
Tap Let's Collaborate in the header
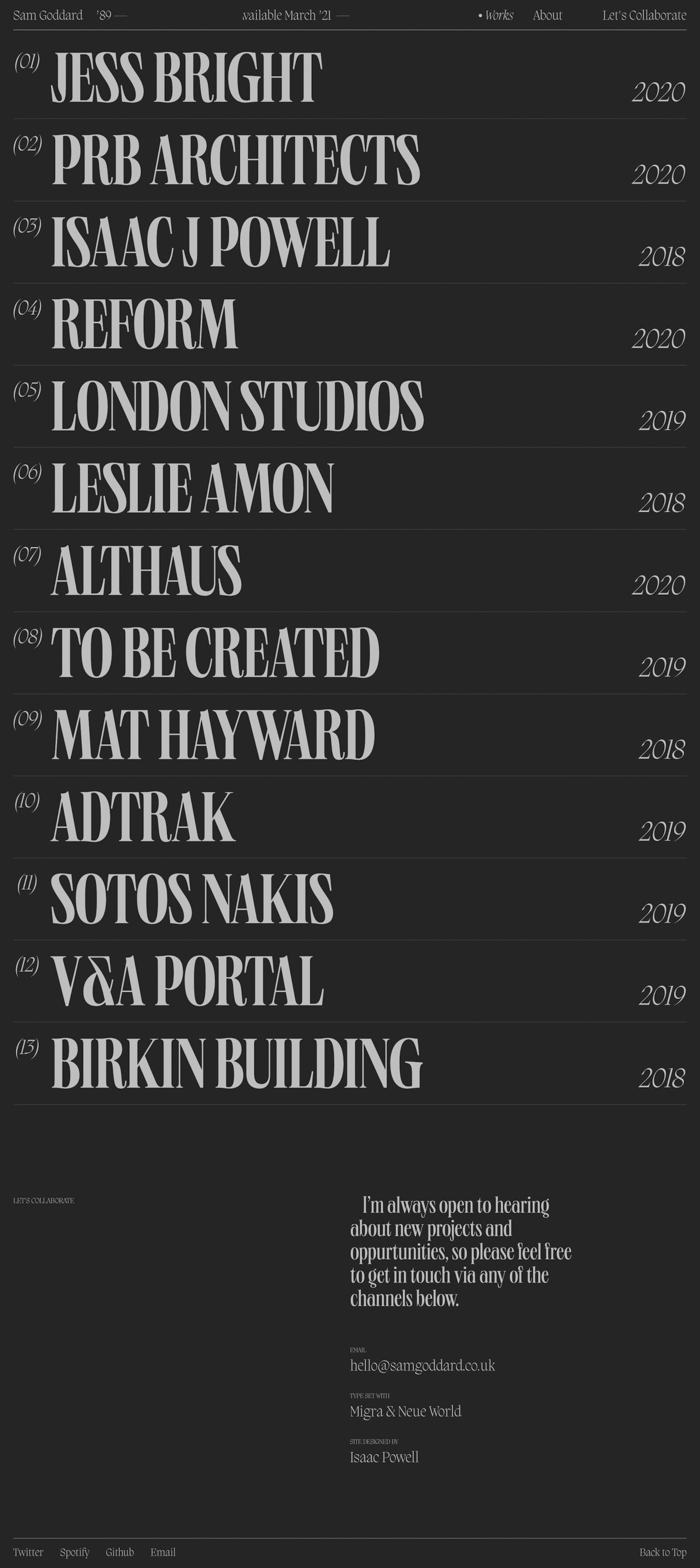pyautogui.click(x=644, y=15)
